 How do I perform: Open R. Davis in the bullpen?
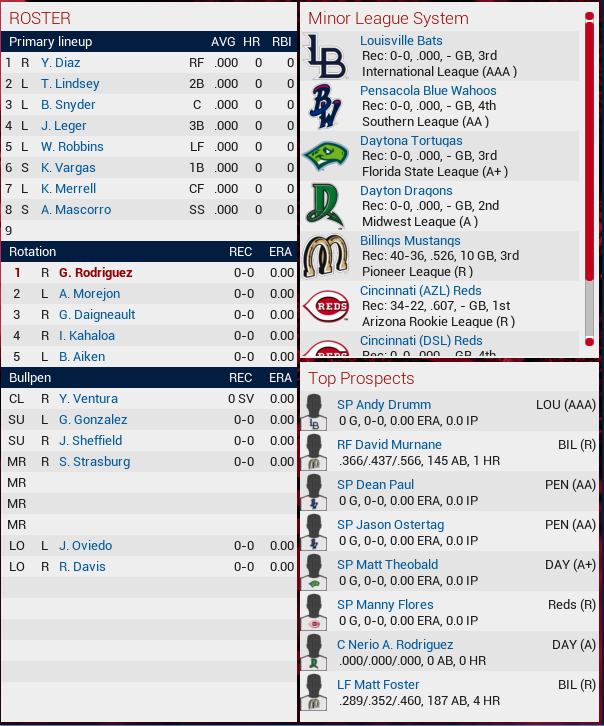(x=81, y=567)
